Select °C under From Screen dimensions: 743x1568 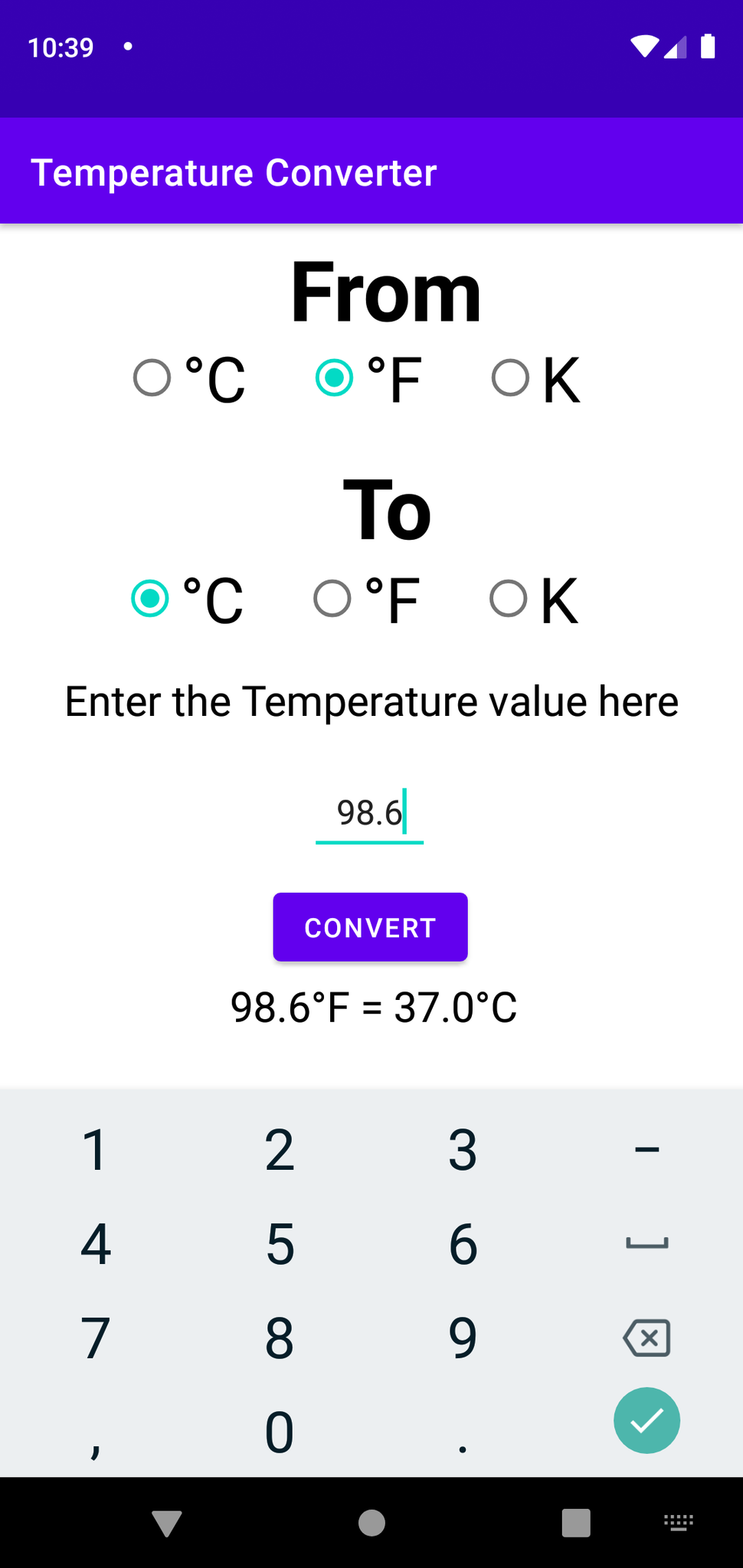tap(190, 378)
